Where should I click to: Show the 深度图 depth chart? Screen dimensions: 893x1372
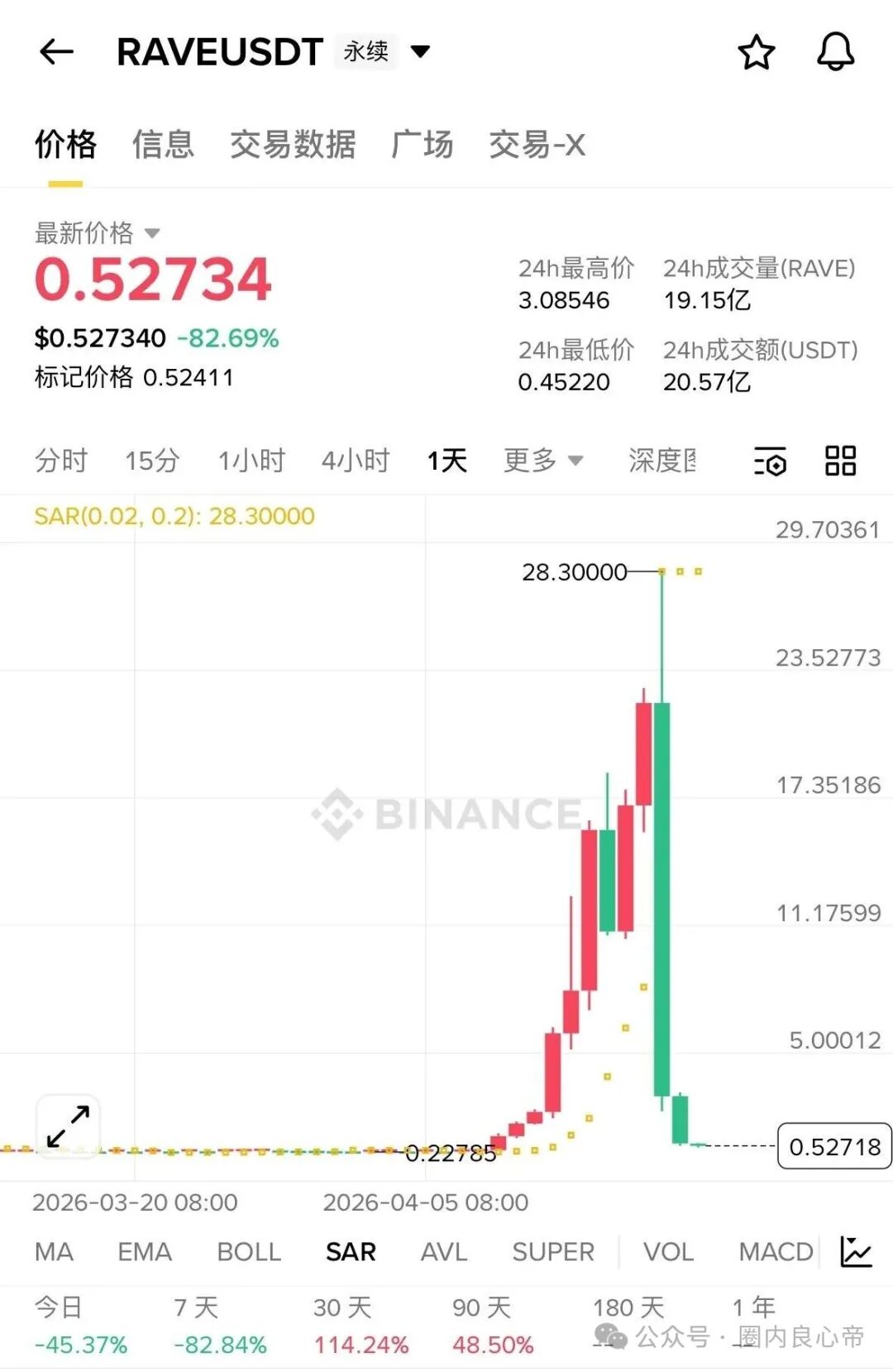click(661, 461)
